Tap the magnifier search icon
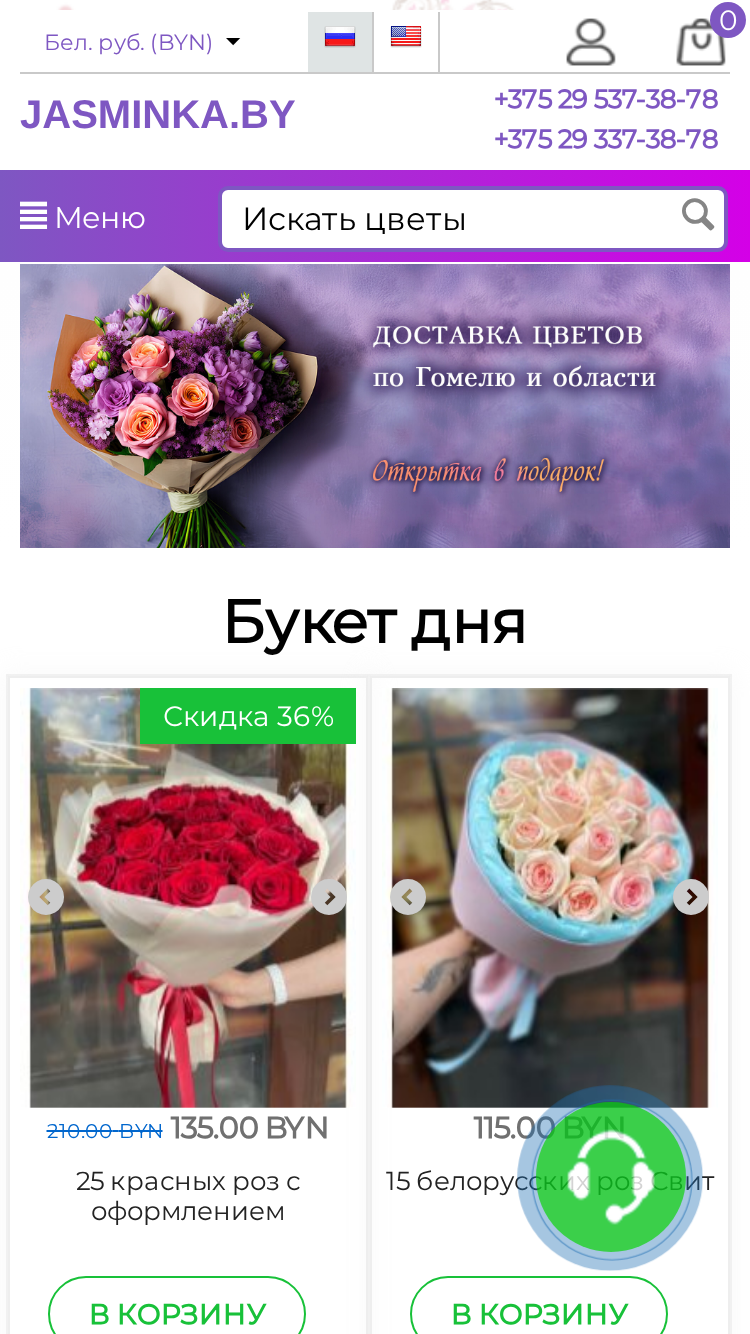Screen dimensions: 750x1334 (x=697, y=214)
